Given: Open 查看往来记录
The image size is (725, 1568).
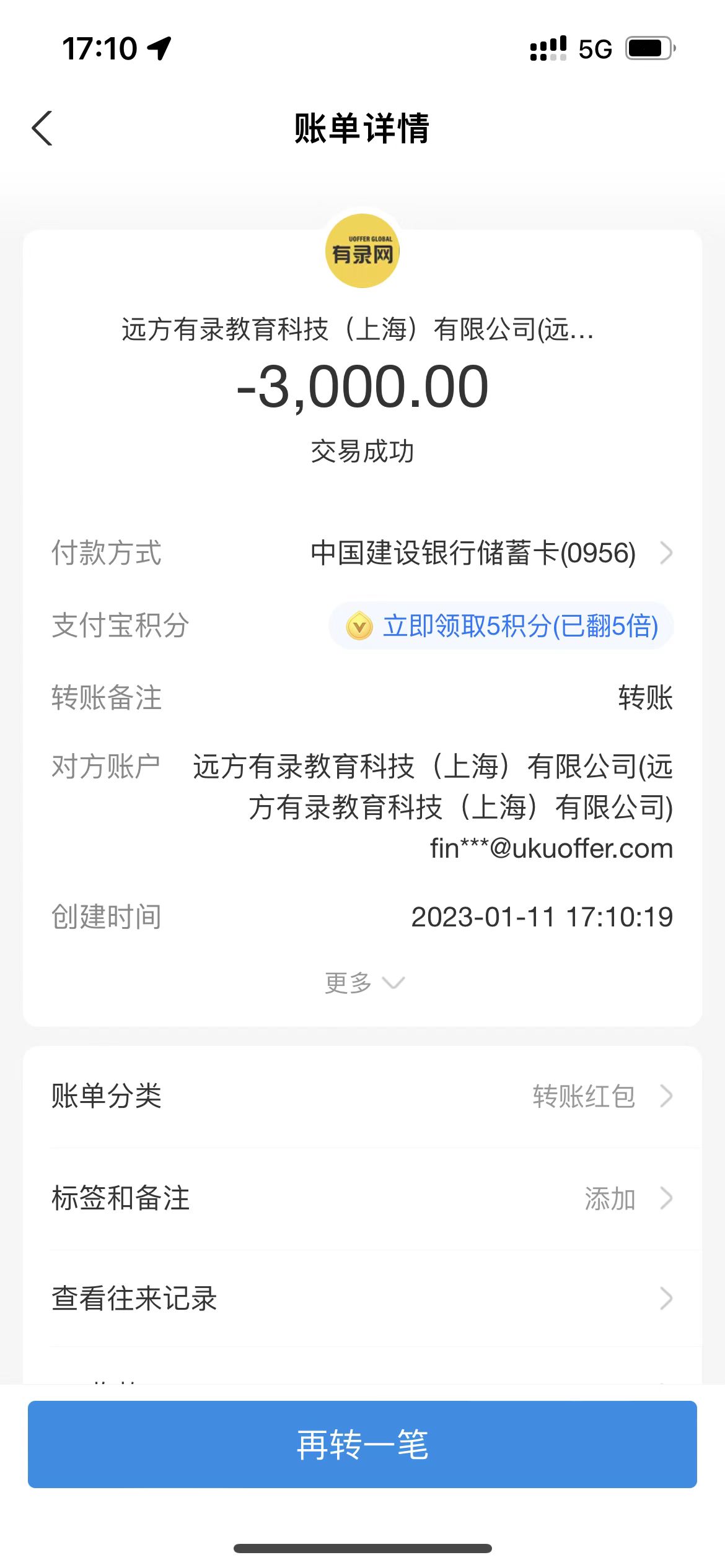Looking at the screenshot, I should (362, 1299).
